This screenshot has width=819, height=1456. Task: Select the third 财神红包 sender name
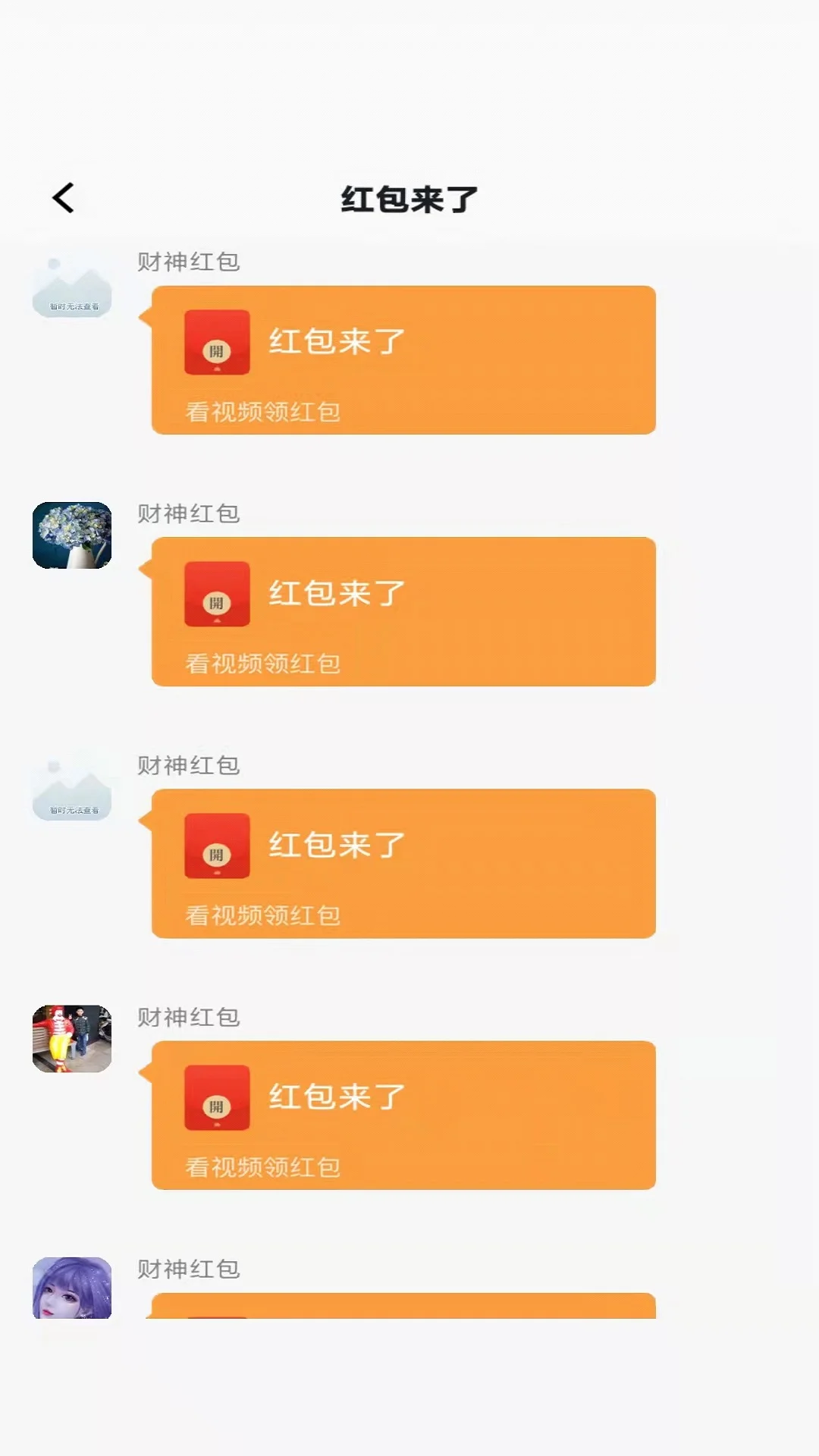click(188, 766)
